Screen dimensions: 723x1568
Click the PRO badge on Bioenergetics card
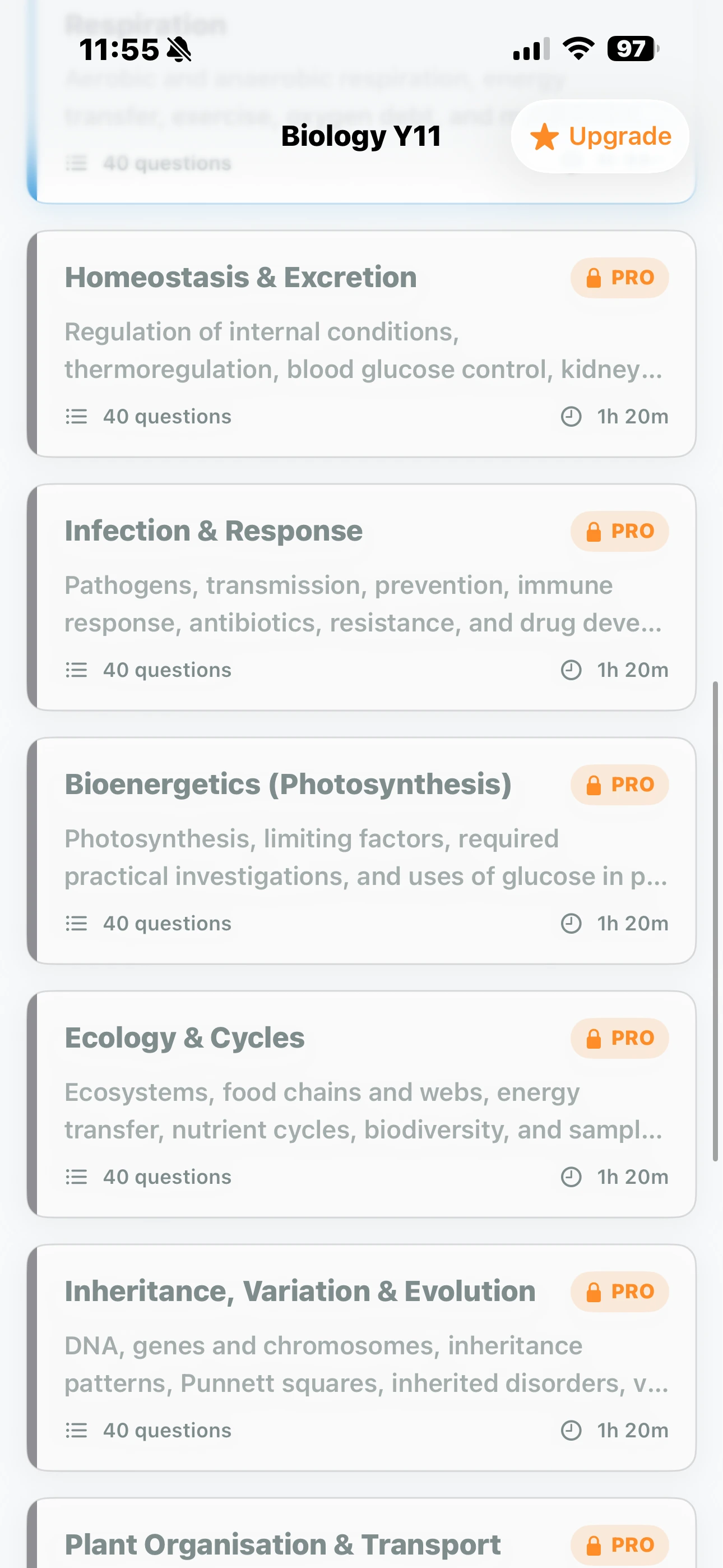(x=619, y=785)
